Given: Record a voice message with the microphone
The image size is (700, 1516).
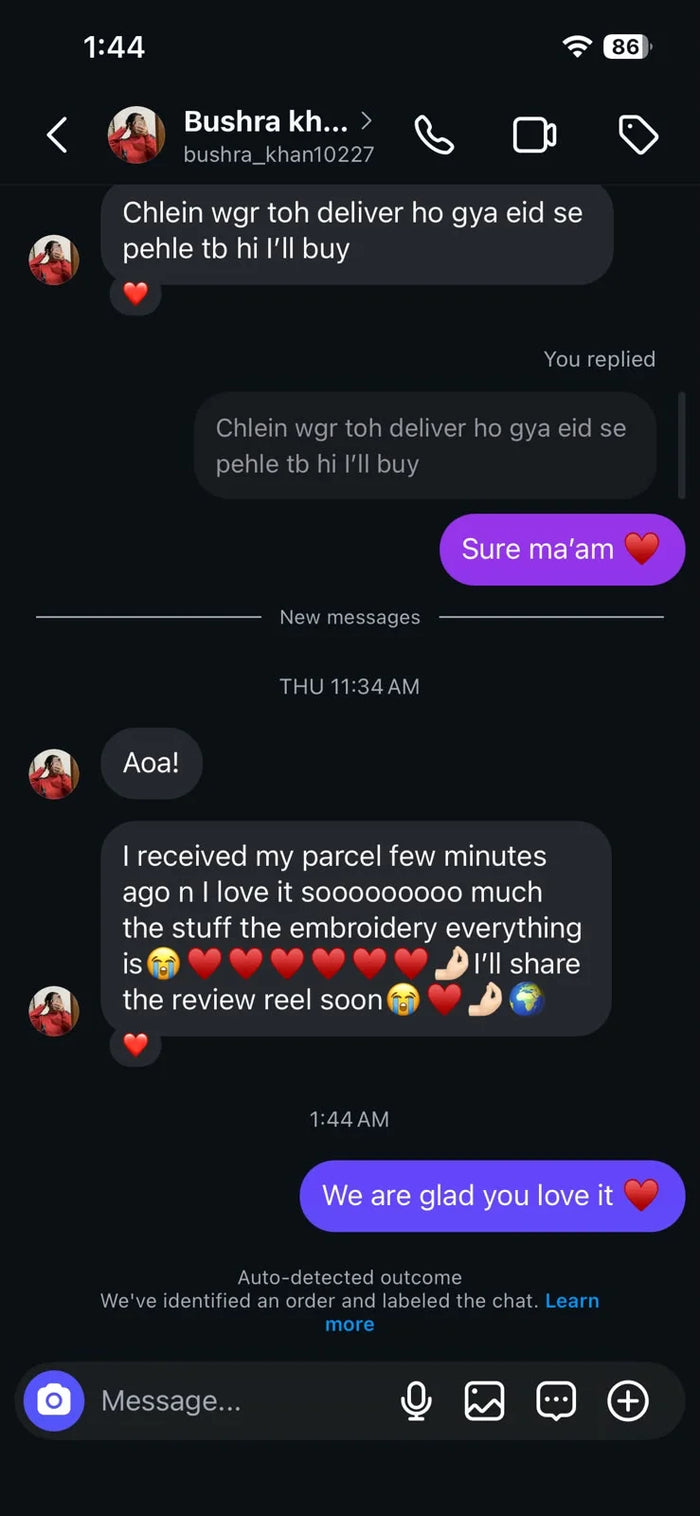Looking at the screenshot, I should 416,1401.
